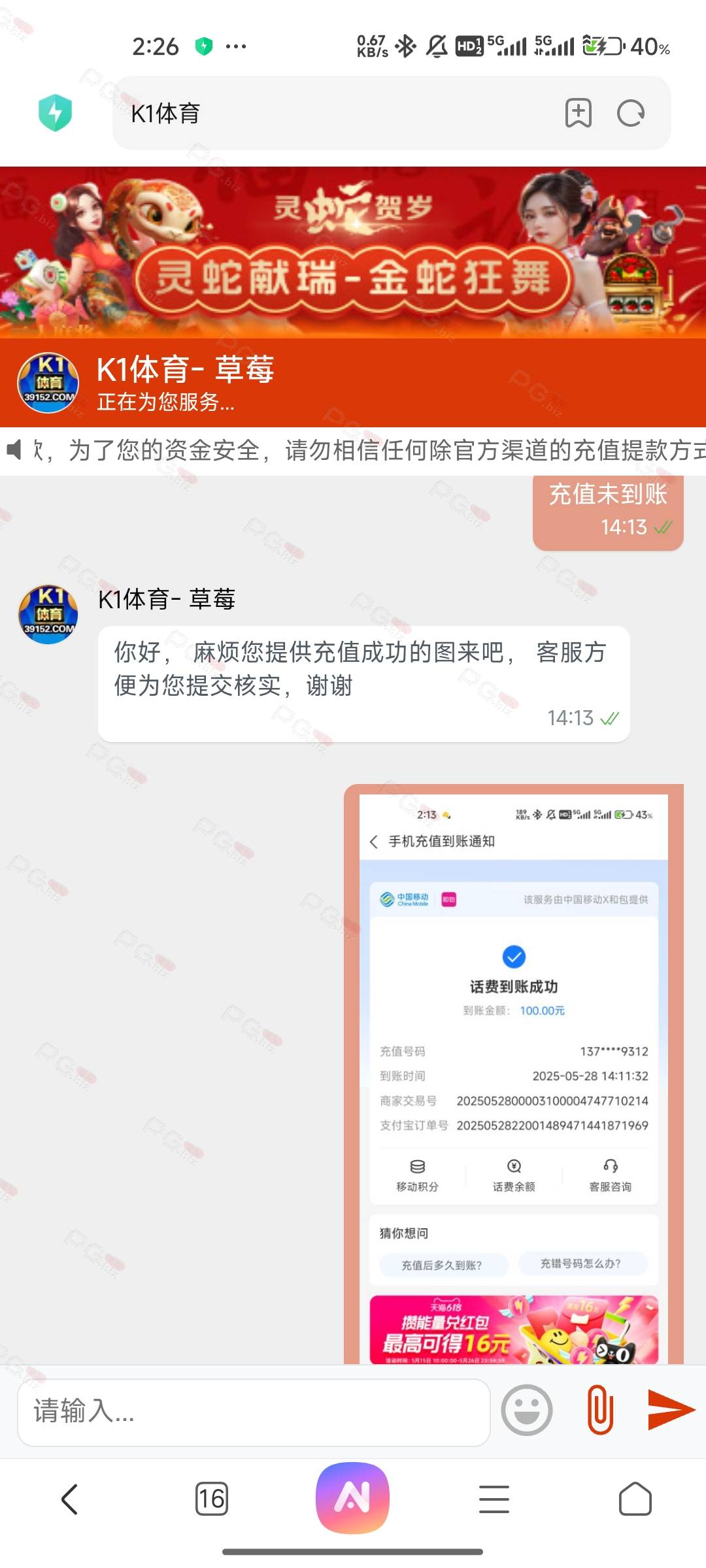The width and height of the screenshot is (706, 1568).
Task: Open the green security shield icon
Action: 56,112
